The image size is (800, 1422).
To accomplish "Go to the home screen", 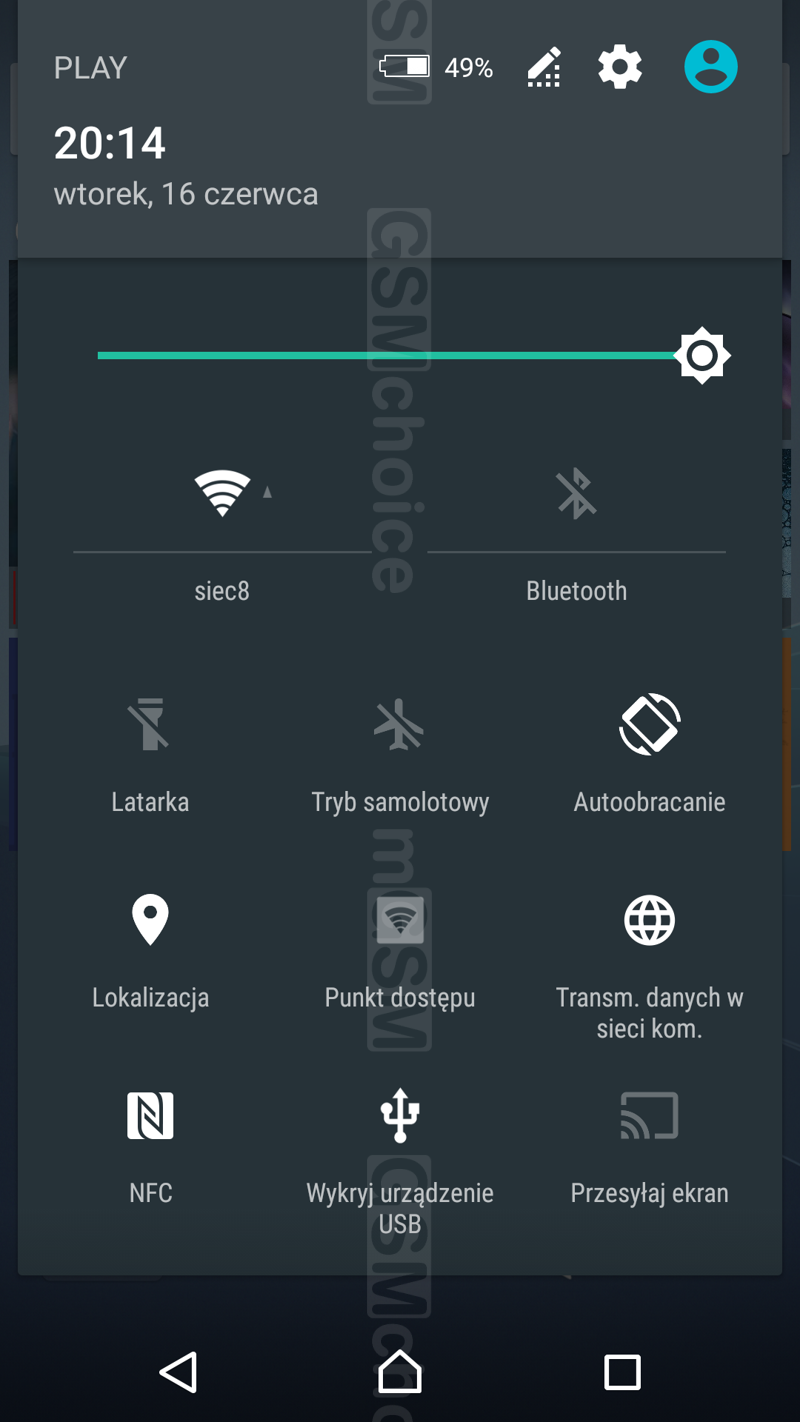I will coord(399,1372).
